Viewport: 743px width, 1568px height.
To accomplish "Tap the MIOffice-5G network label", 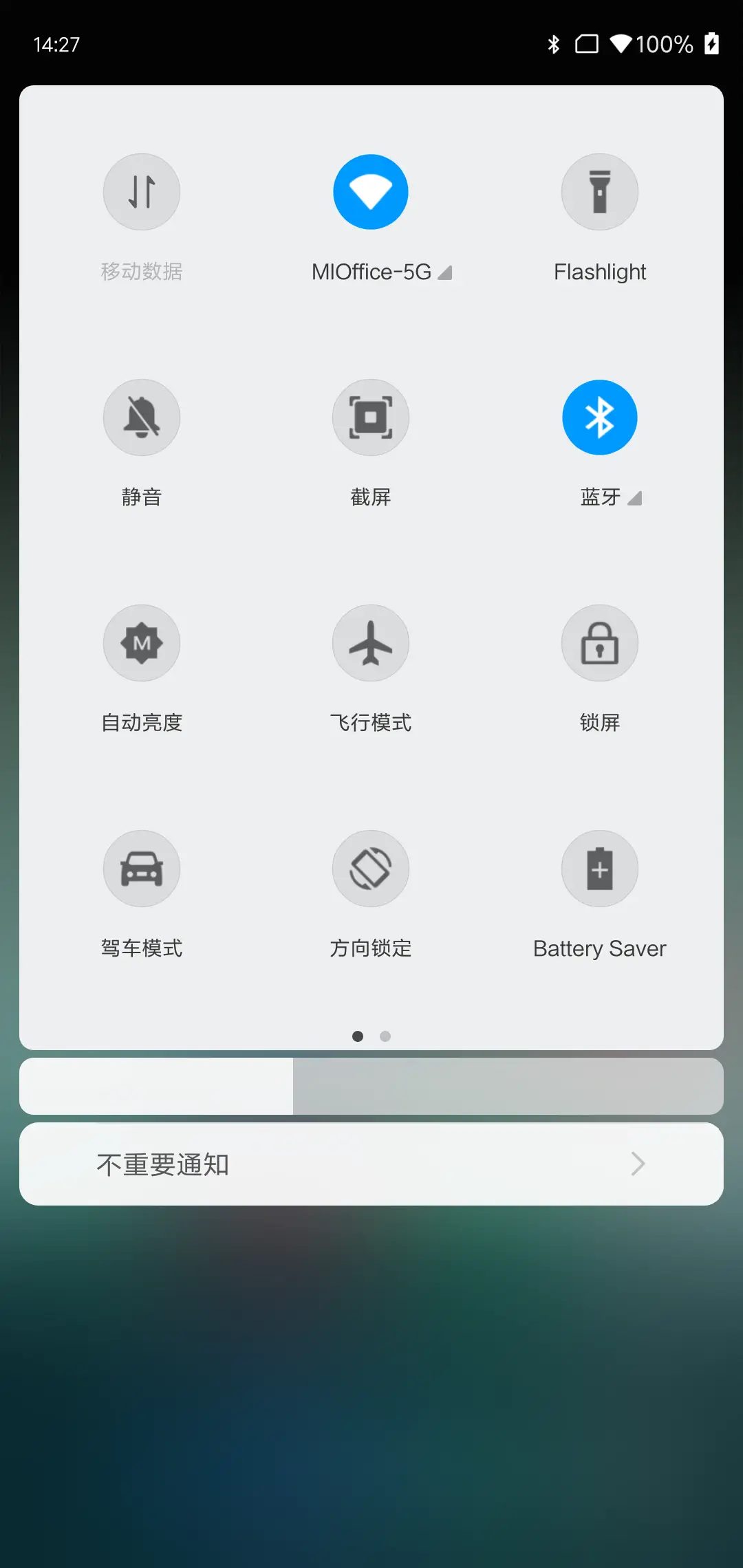I will click(371, 272).
